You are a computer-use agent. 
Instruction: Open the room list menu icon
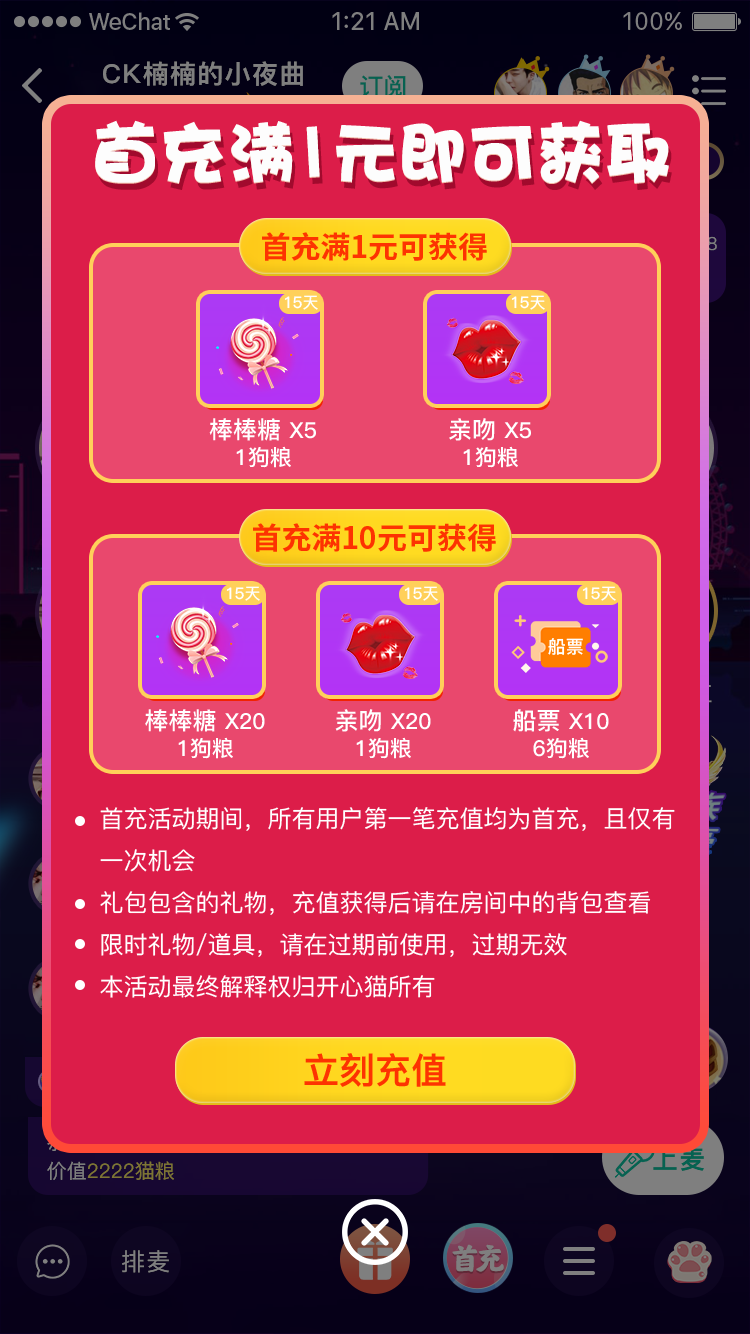(709, 89)
